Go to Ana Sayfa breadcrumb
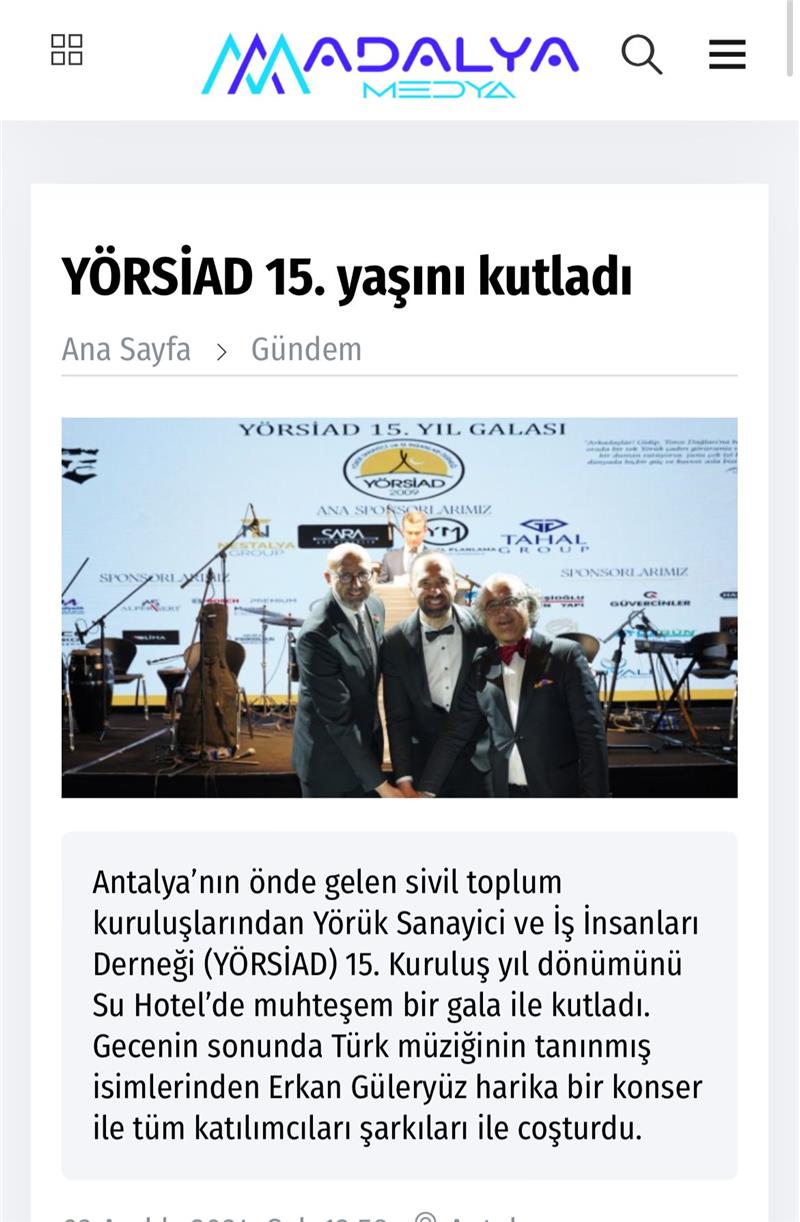Image resolution: width=800 pixels, height=1222 pixels. pyautogui.click(x=126, y=350)
